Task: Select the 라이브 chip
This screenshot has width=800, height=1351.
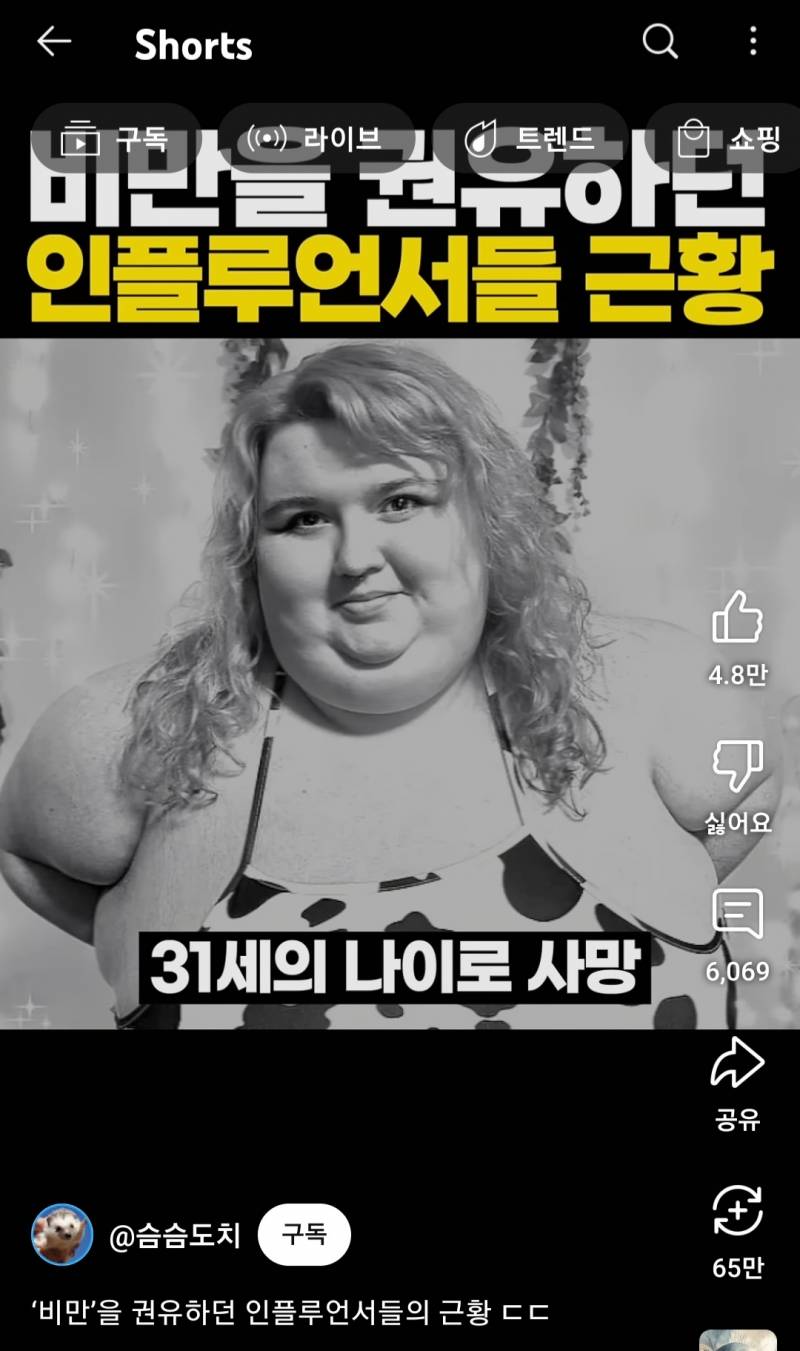Action: point(314,139)
